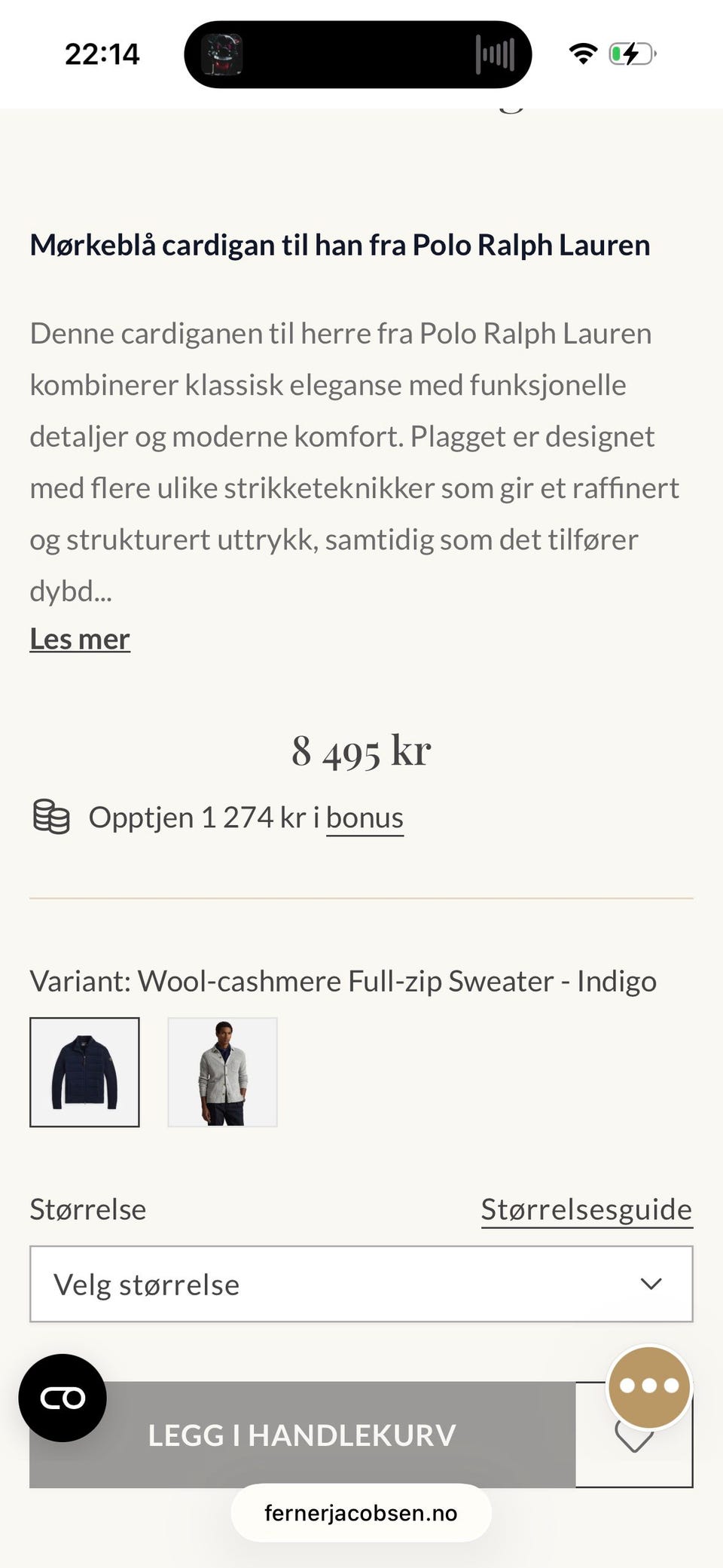
Task: Tap the 22:14 clock in the status bar
Action: pyautogui.click(x=103, y=53)
